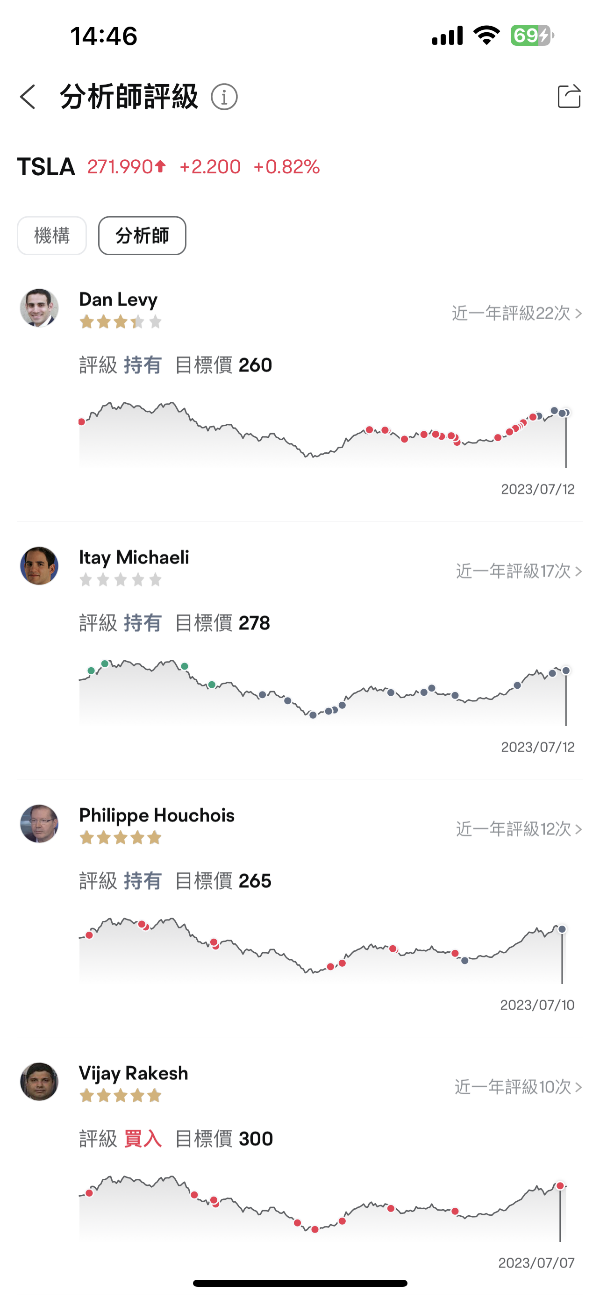Select the 分析師 tab
The height and width of the screenshot is (1298, 600).
(142, 236)
